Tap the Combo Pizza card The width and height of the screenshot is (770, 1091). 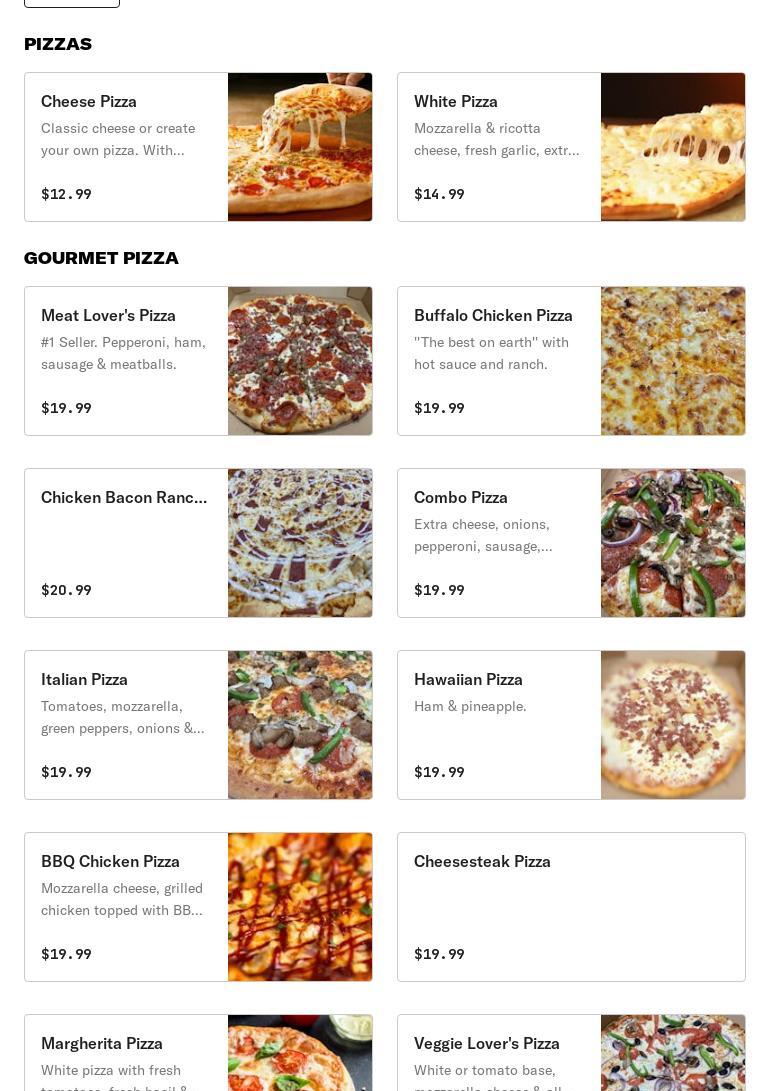[571, 543]
